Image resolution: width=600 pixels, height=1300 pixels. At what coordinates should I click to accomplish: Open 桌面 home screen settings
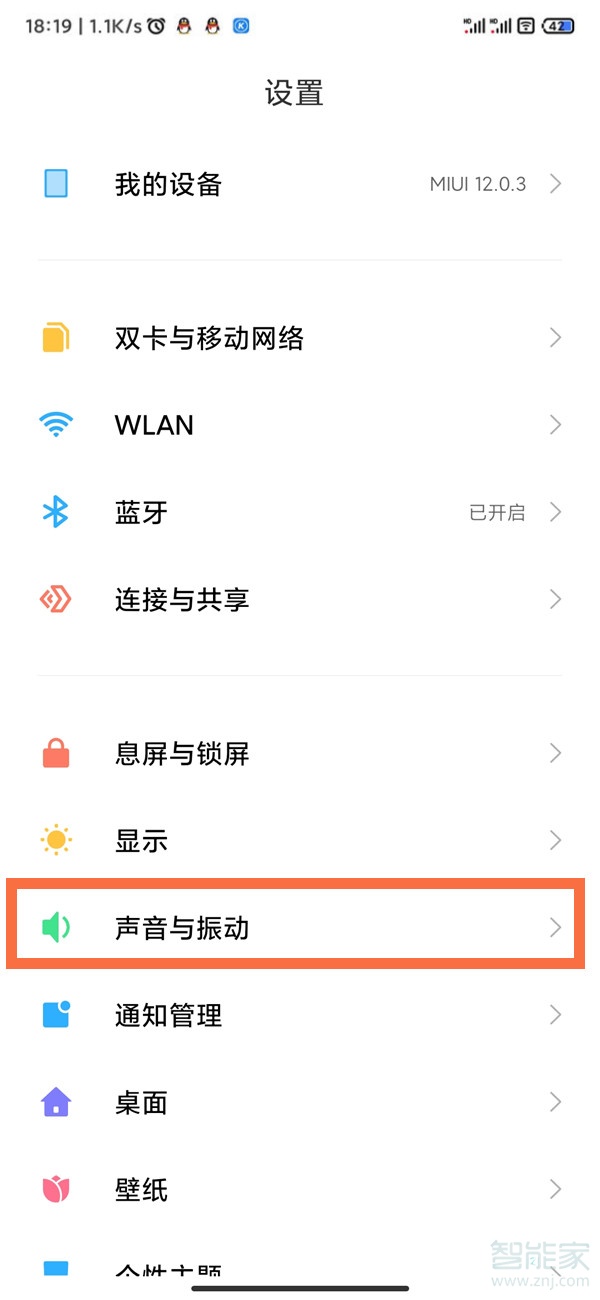[x=300, y=1102]
